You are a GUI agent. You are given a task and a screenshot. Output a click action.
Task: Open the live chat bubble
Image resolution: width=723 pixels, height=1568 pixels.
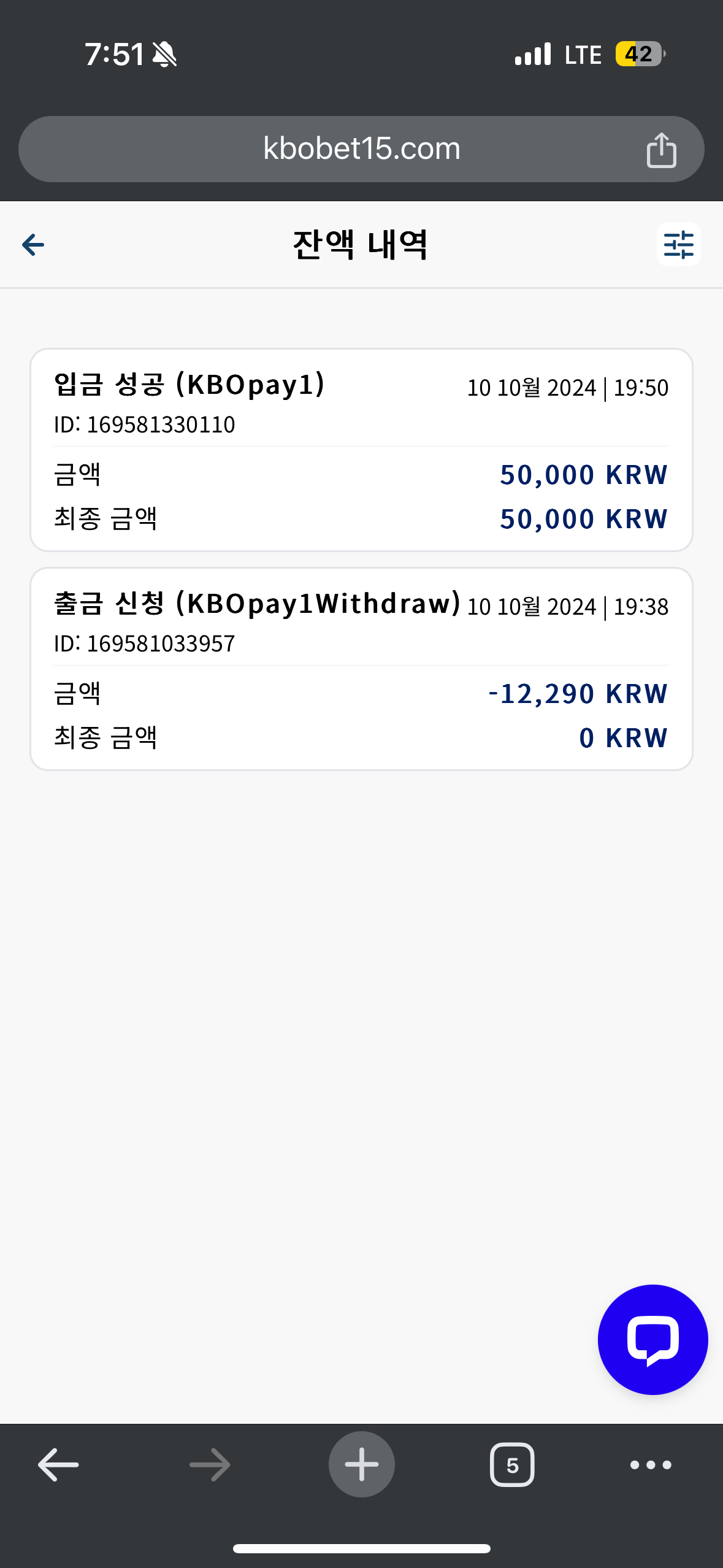pos(652,1340)
